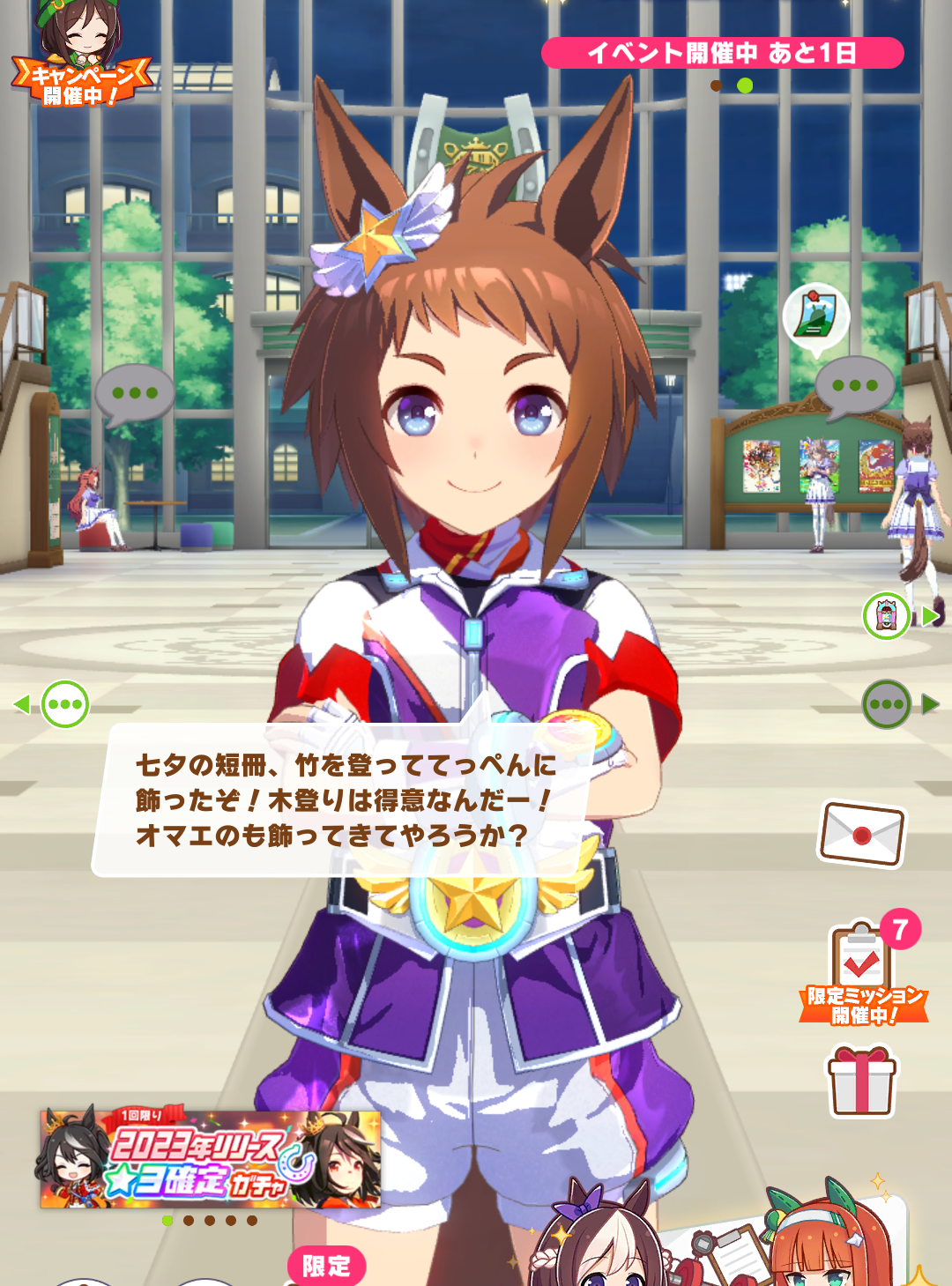Viewport: 952px width, 1286px height.
Task: Open the mailbox envelope icon
Action: (x=862, y=834)
